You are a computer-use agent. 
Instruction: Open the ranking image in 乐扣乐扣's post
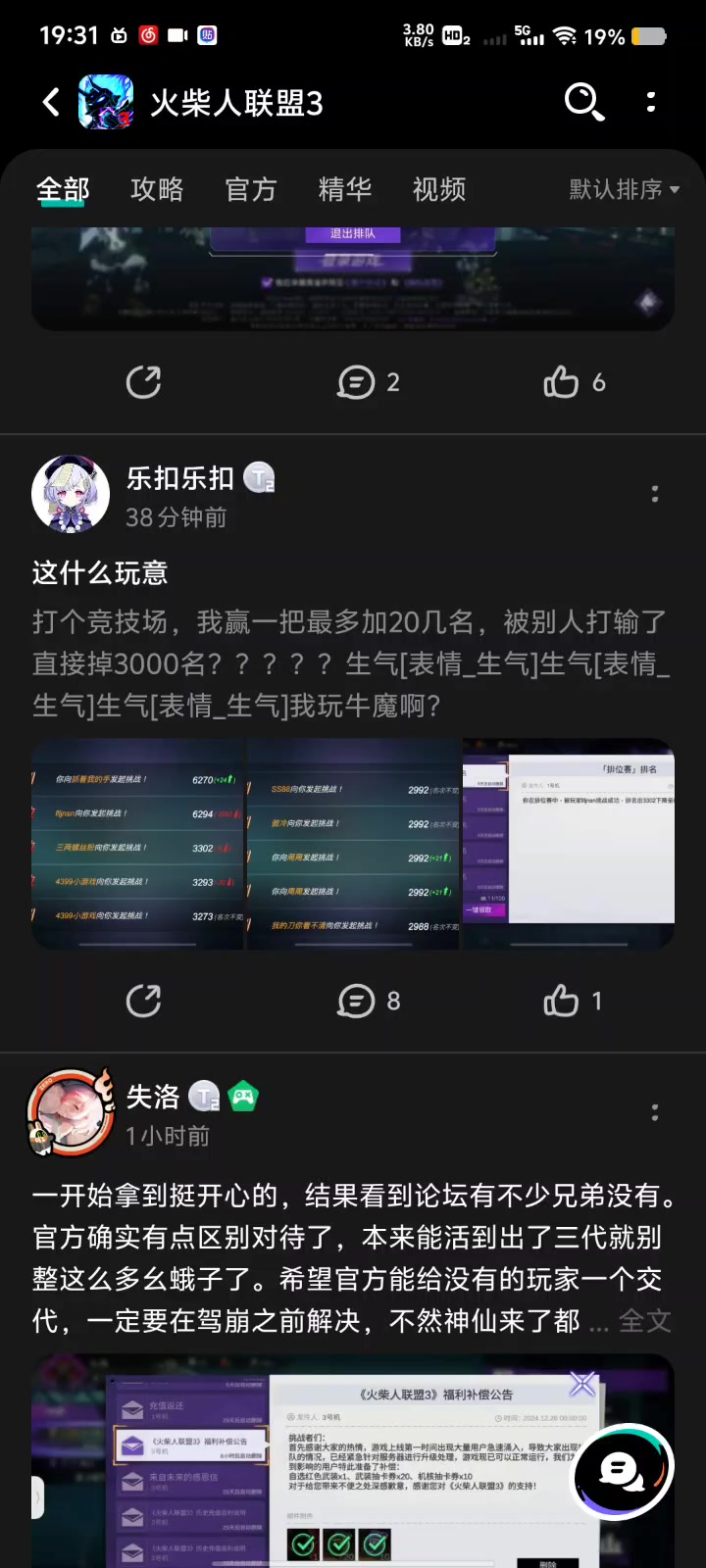coord(569,844)
